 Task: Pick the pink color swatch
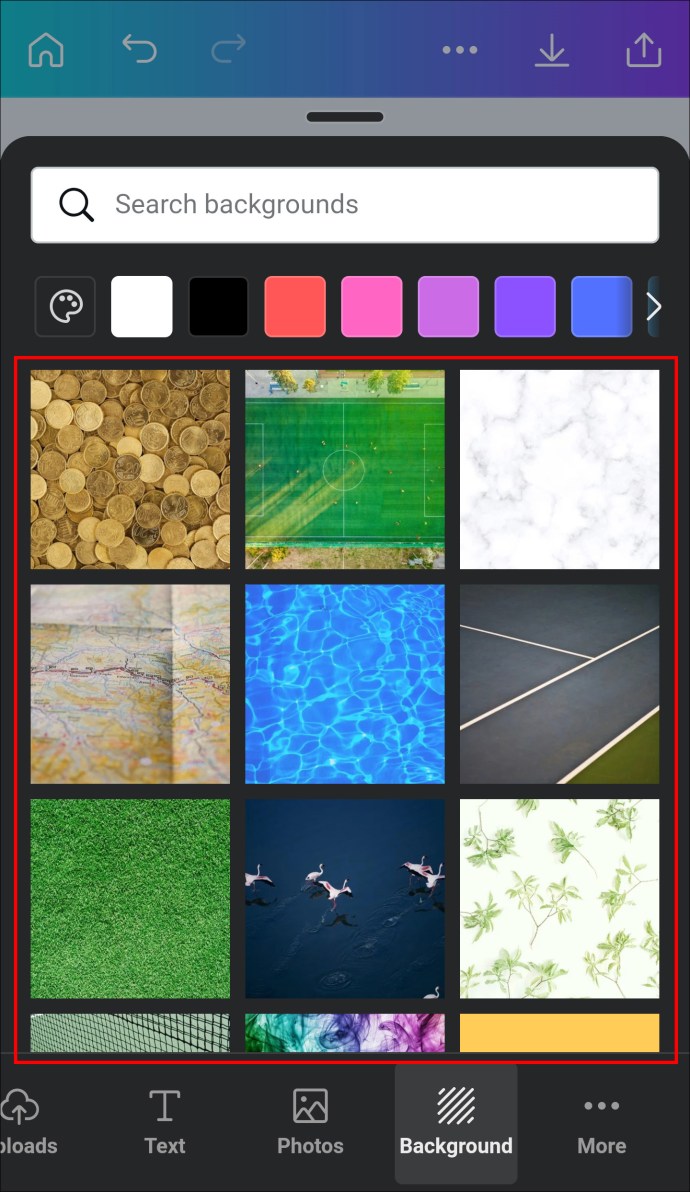click(372, 306)
